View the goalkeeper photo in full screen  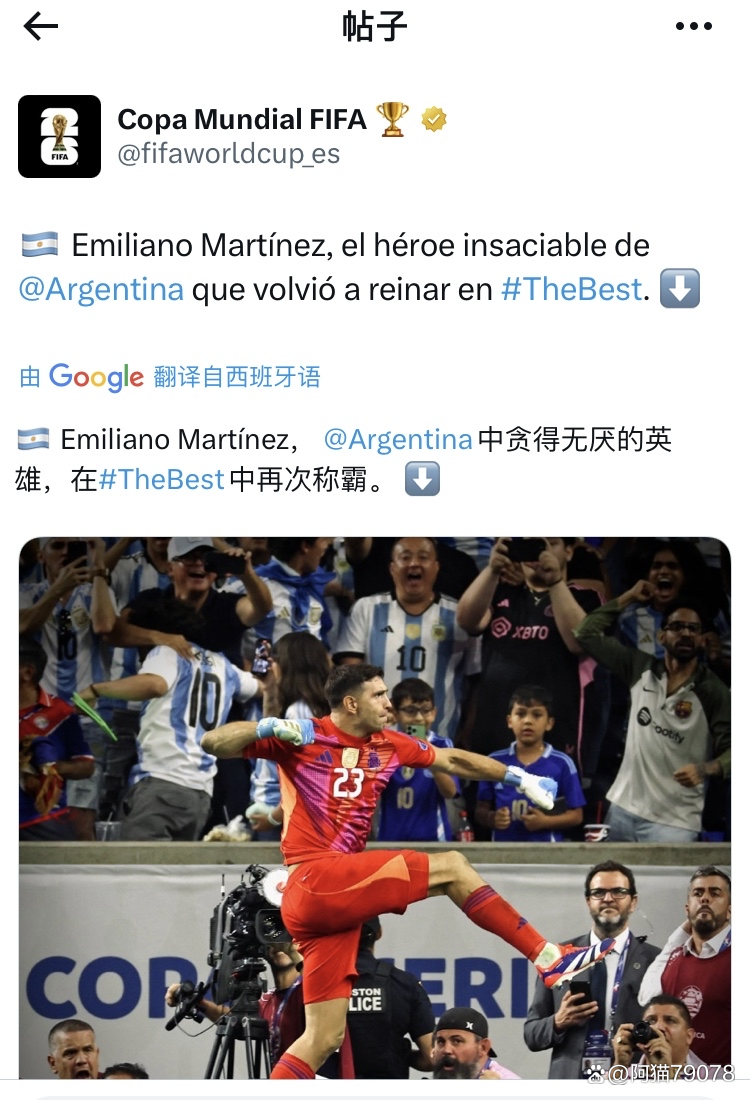375,810
